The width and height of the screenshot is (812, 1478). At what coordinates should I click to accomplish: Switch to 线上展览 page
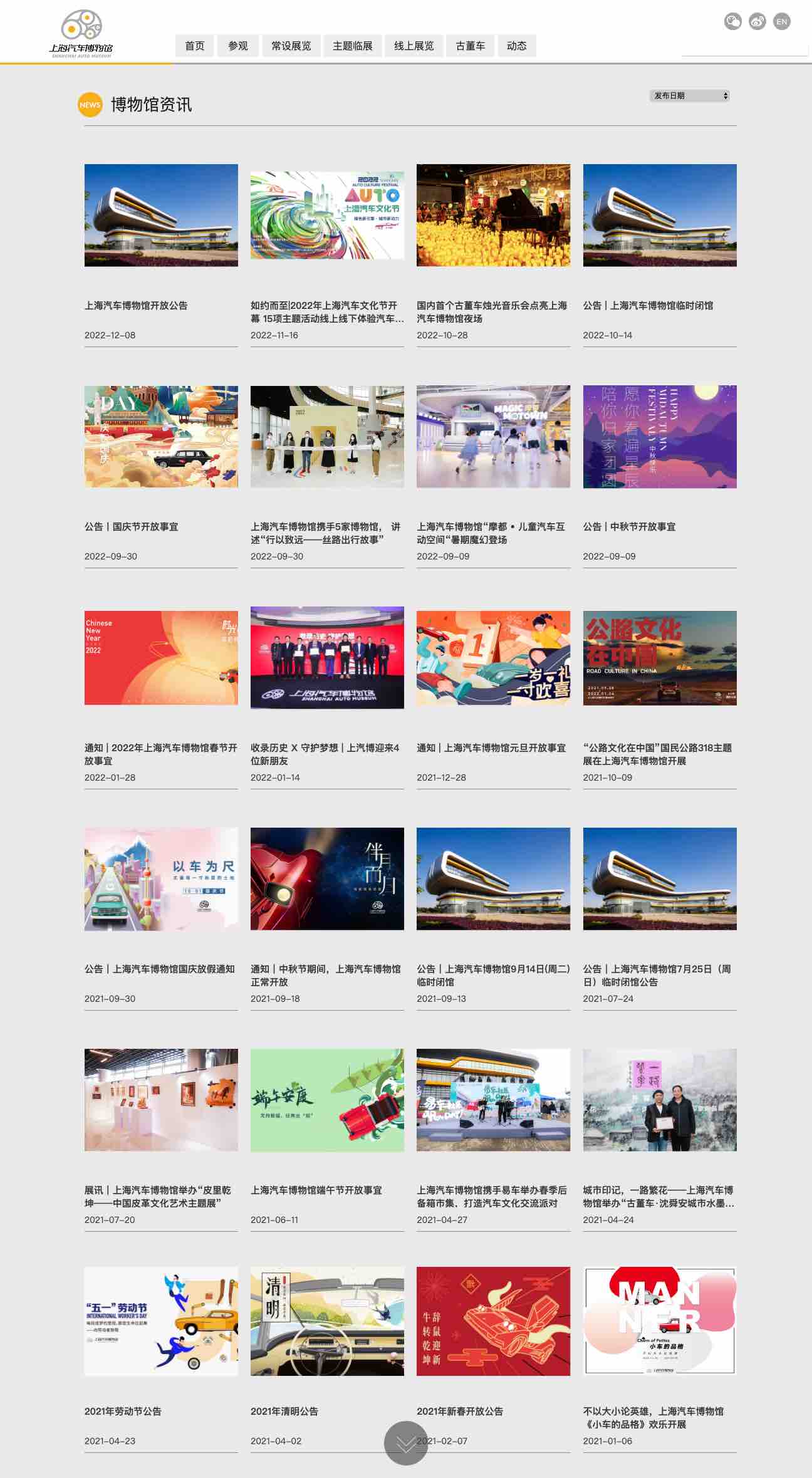click(x=414, y=46)
